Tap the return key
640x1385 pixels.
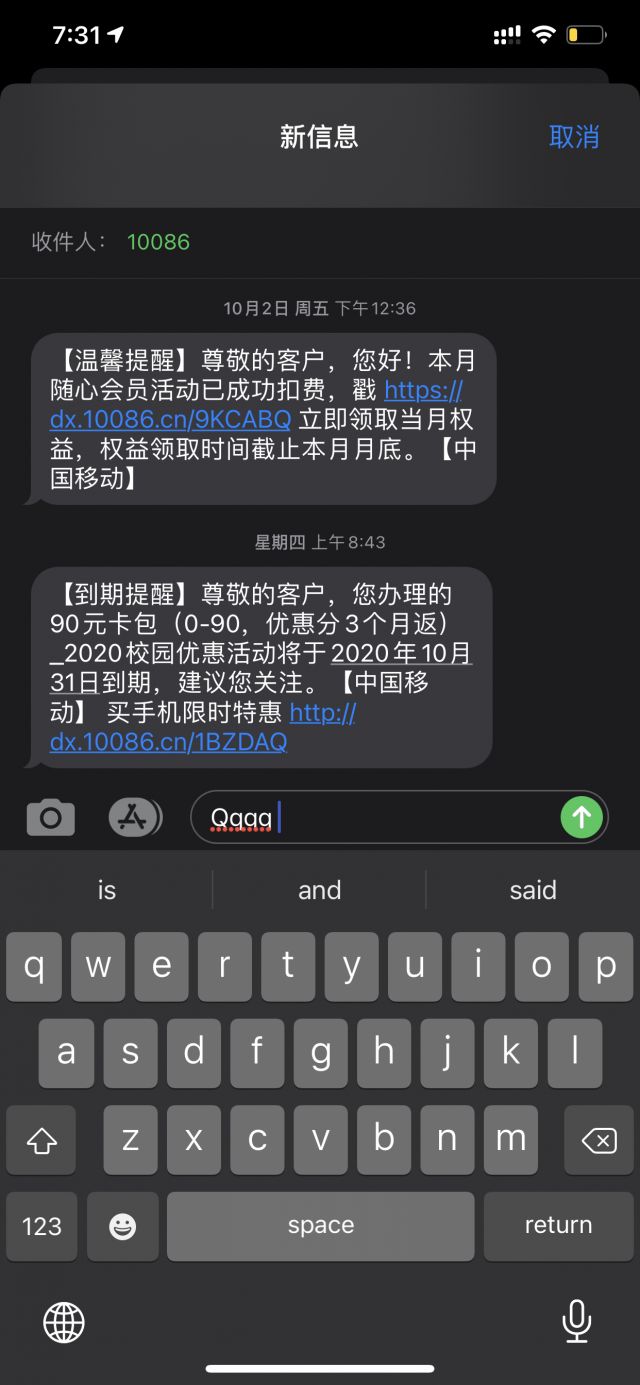tap(558, 1226)
